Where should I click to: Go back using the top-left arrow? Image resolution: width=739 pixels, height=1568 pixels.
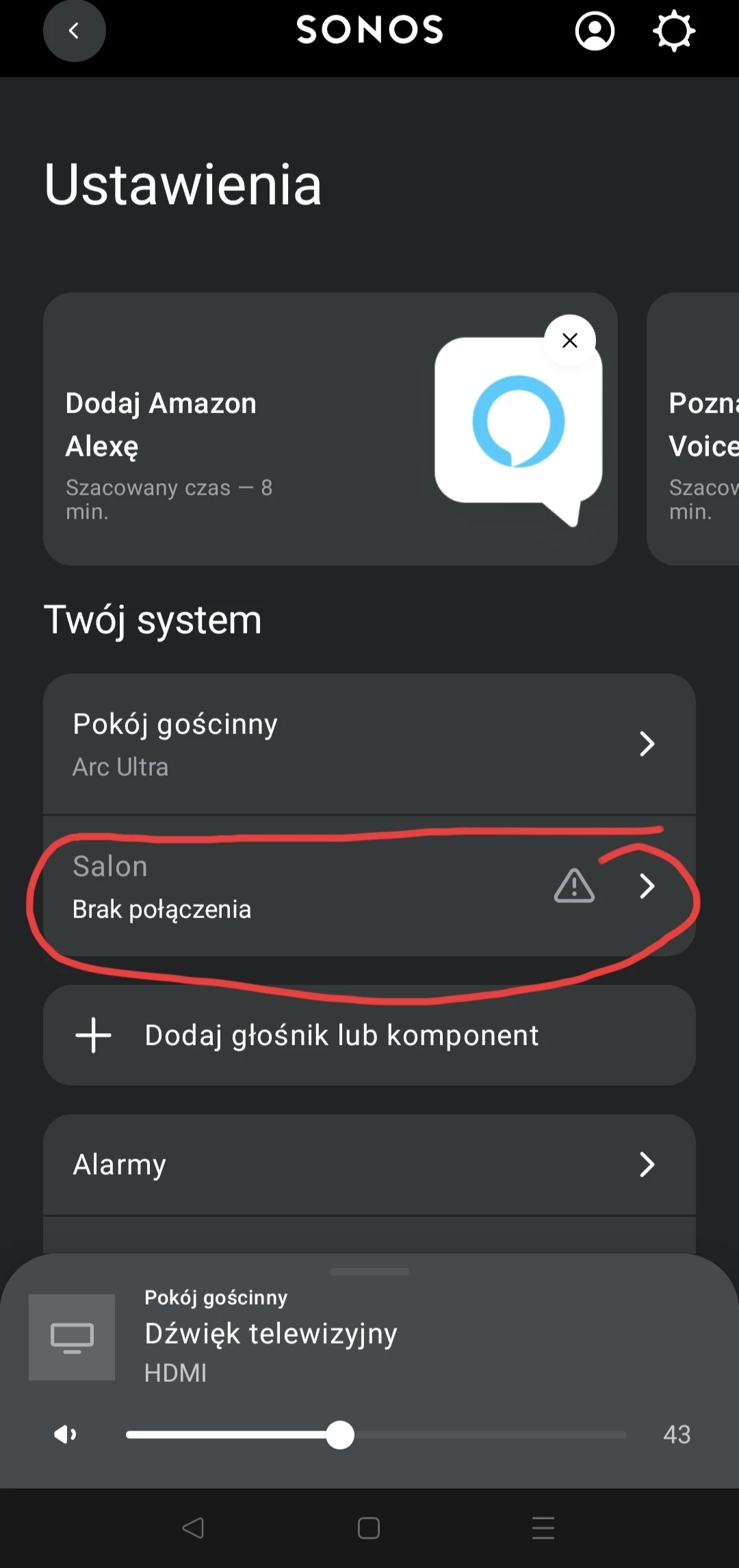point(74,31)
